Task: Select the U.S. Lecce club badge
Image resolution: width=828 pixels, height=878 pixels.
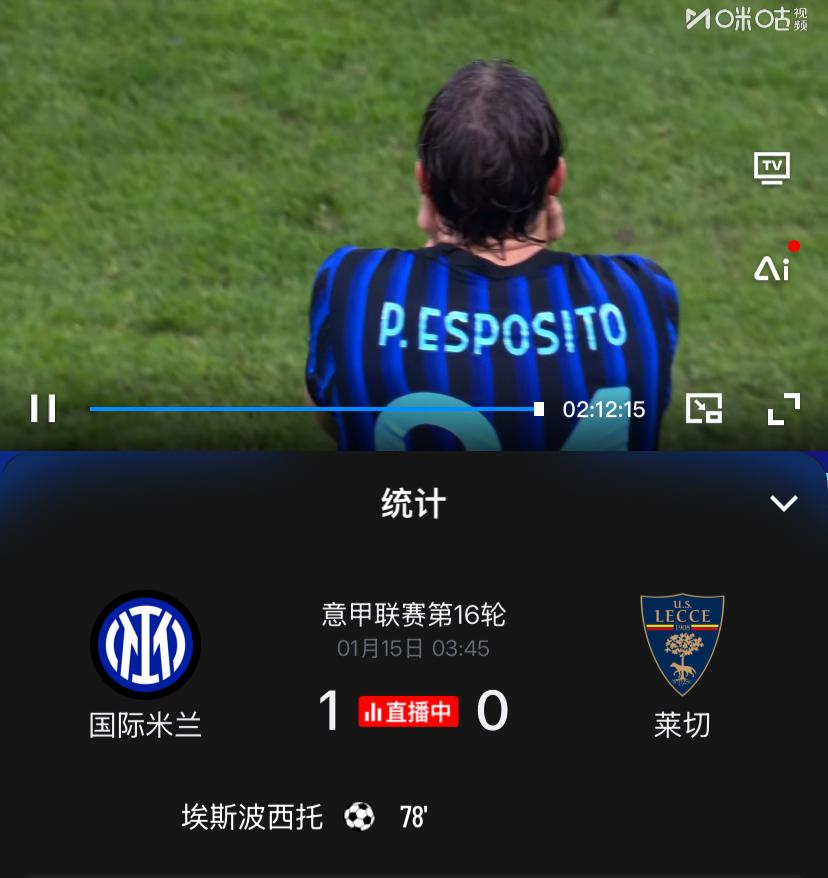Action: click(x=683, y=644)
